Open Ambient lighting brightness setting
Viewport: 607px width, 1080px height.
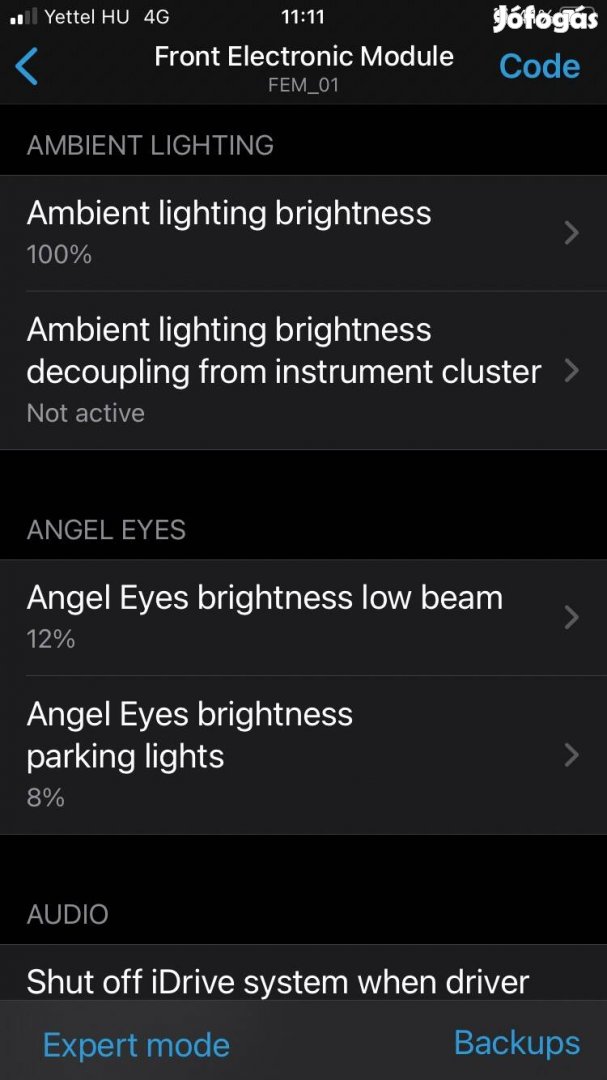pos(302,232)
